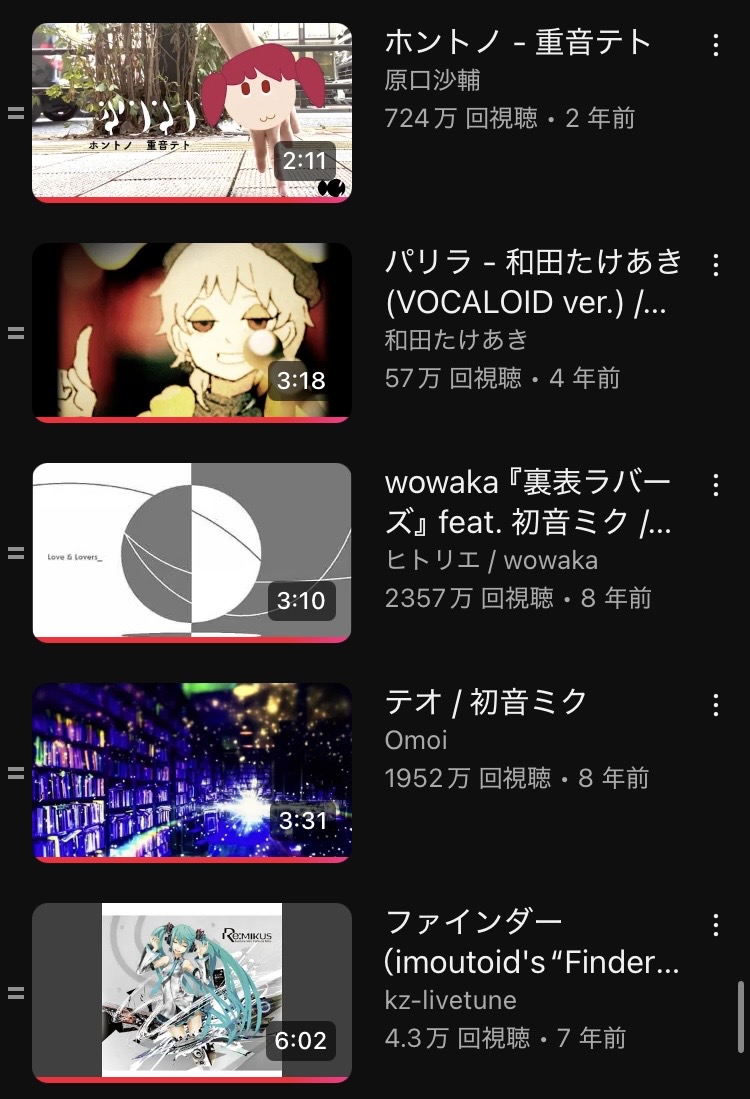Tap the reorder handle beside ホントノ - 重音テト
The image size is (750, 1099).
click(15, 113)
